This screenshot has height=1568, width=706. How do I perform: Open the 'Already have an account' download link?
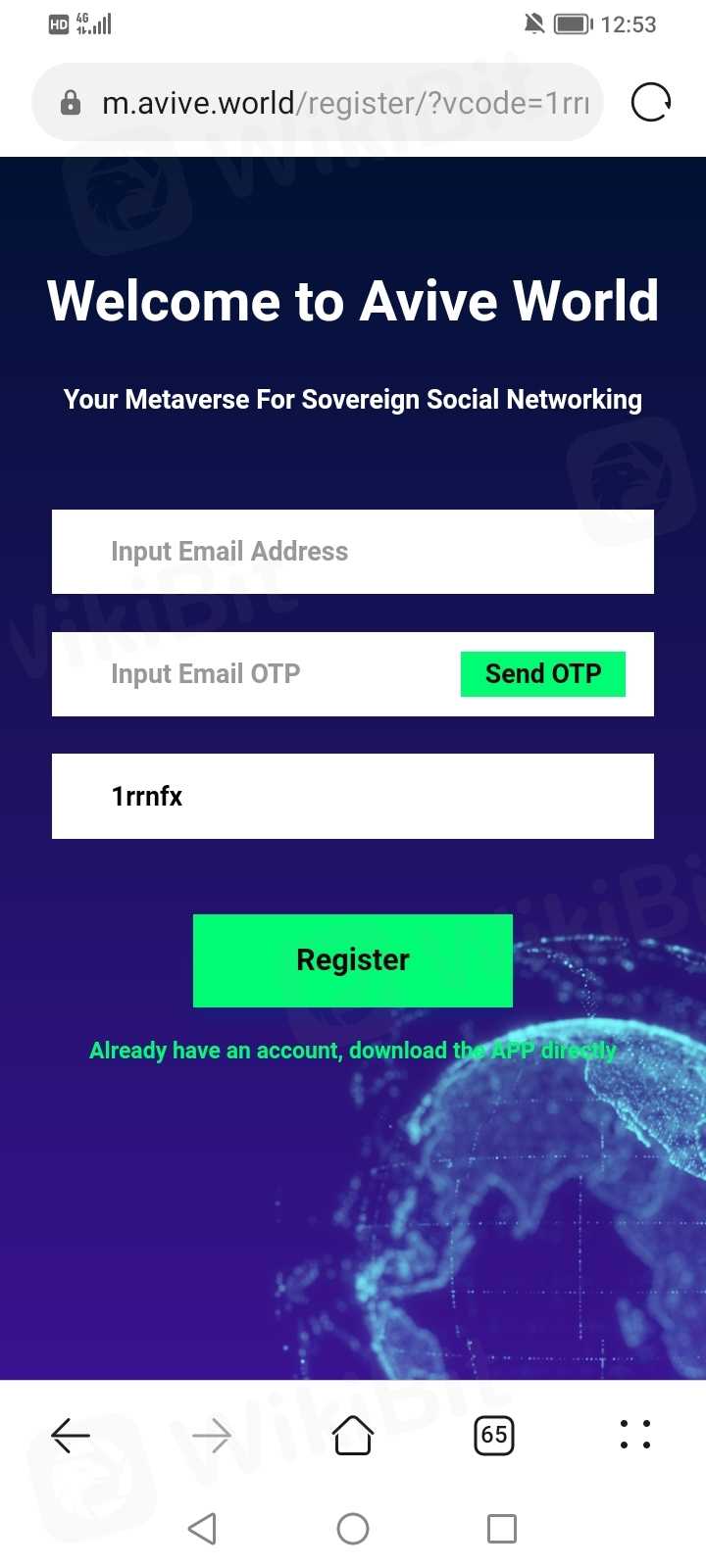point(353,1051)
